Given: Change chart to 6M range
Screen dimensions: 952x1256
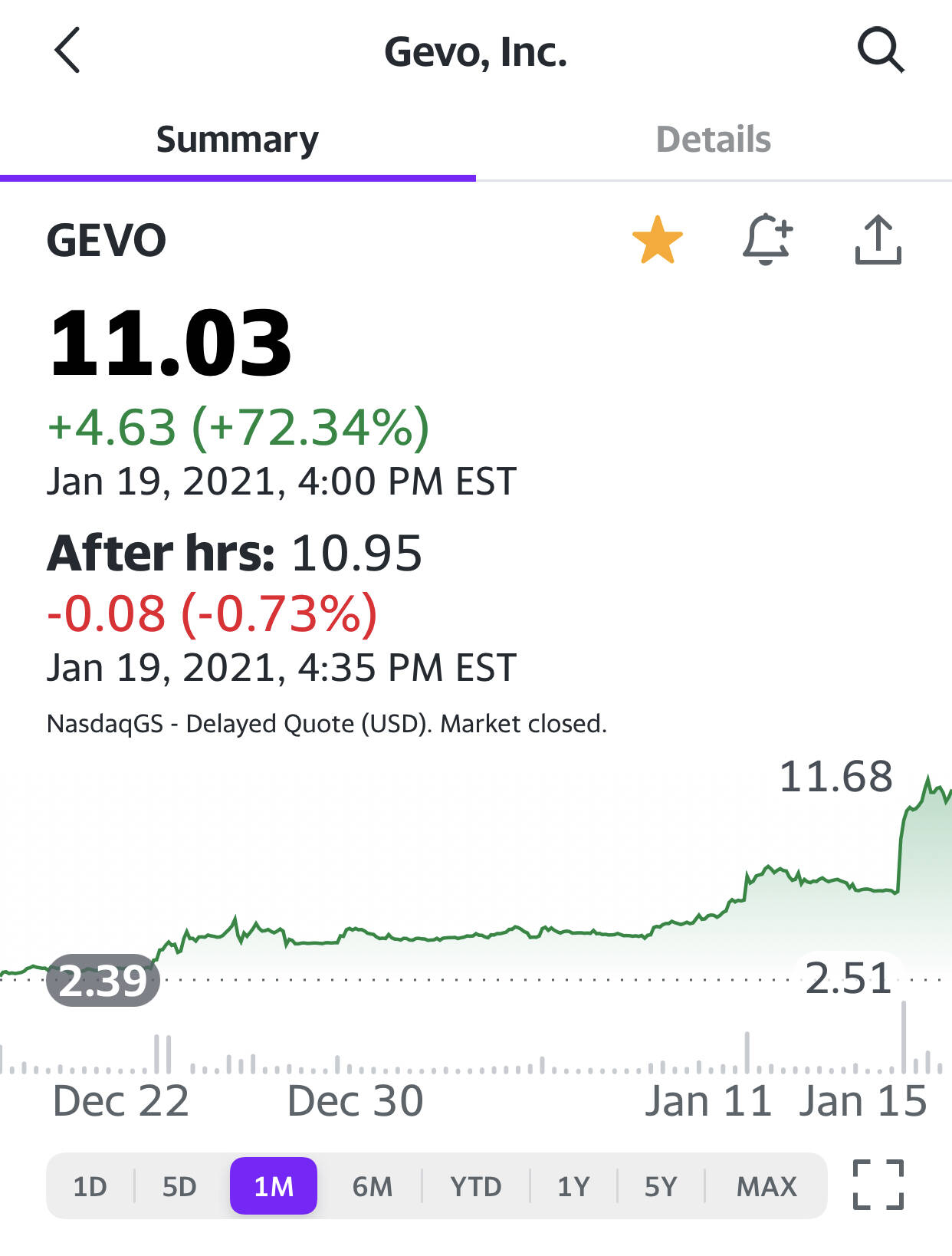Looking at the screenshot, I should pyautogui.click(x=372, y=1186).
